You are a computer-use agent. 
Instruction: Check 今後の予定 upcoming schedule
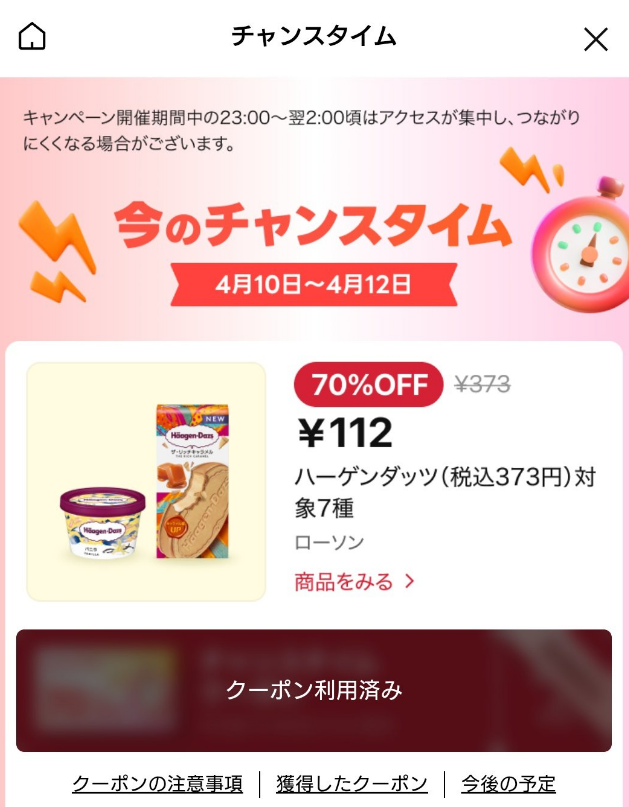508,784
